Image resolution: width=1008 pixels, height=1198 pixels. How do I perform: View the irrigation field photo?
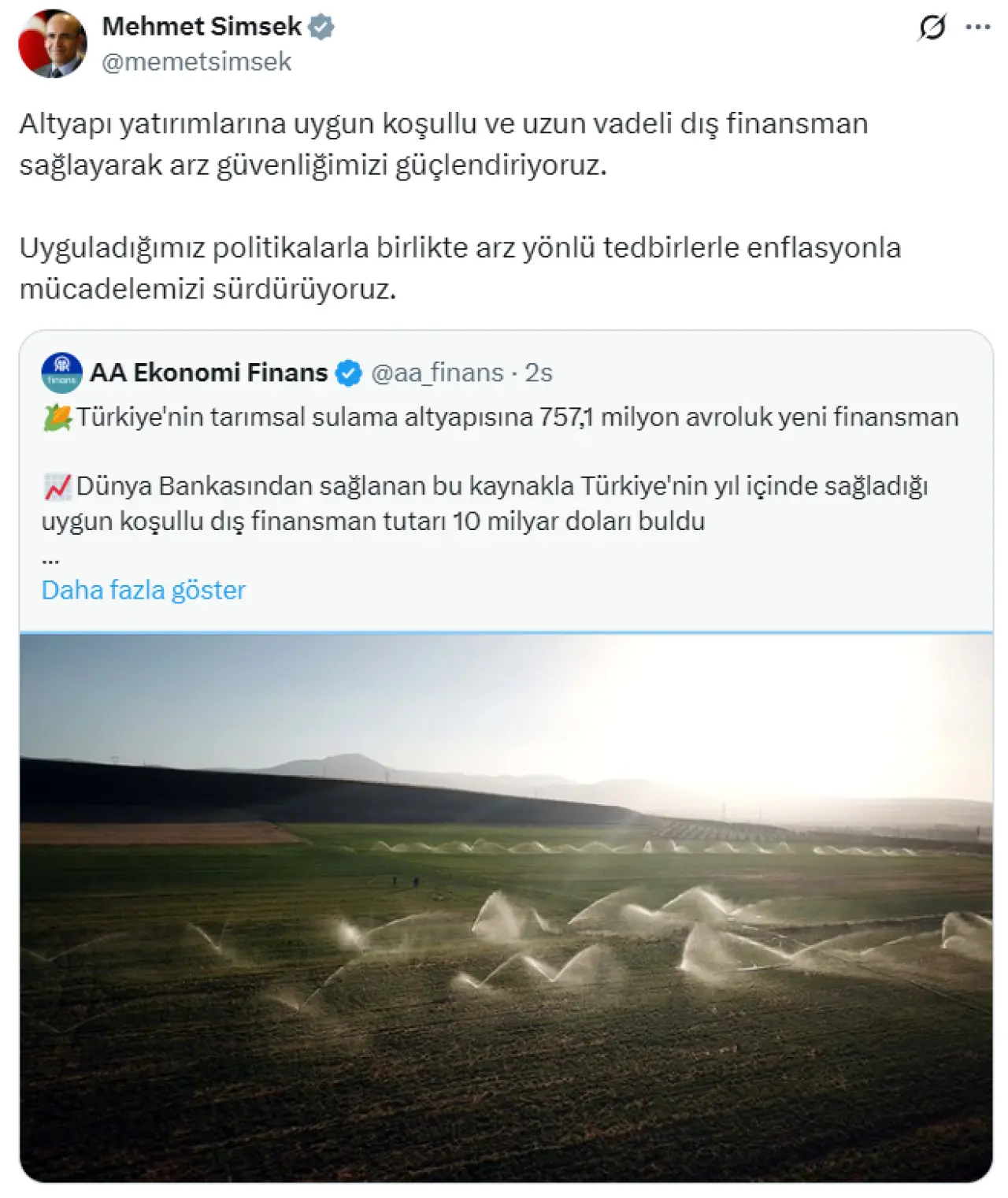coord(506,906)
